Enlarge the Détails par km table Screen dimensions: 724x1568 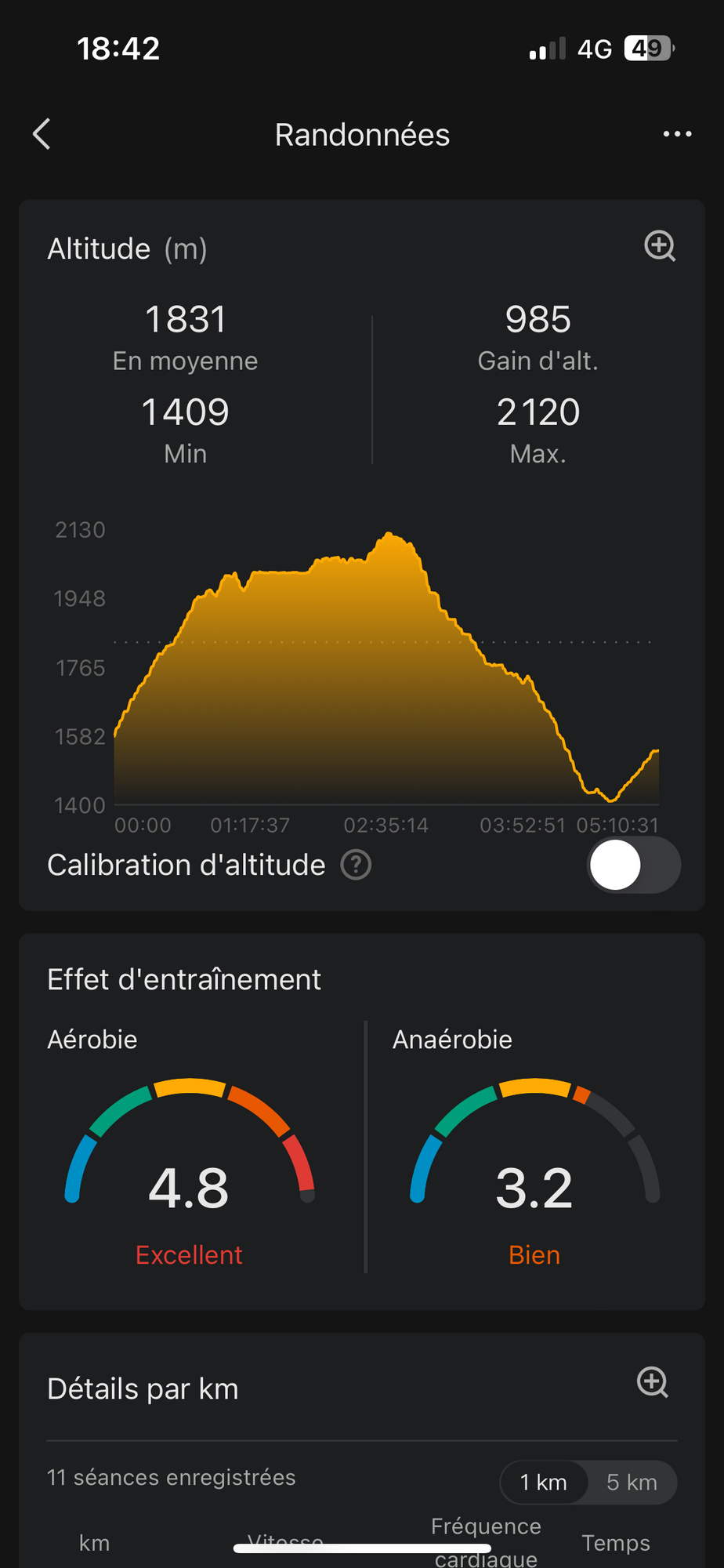tap(653, 1382)
